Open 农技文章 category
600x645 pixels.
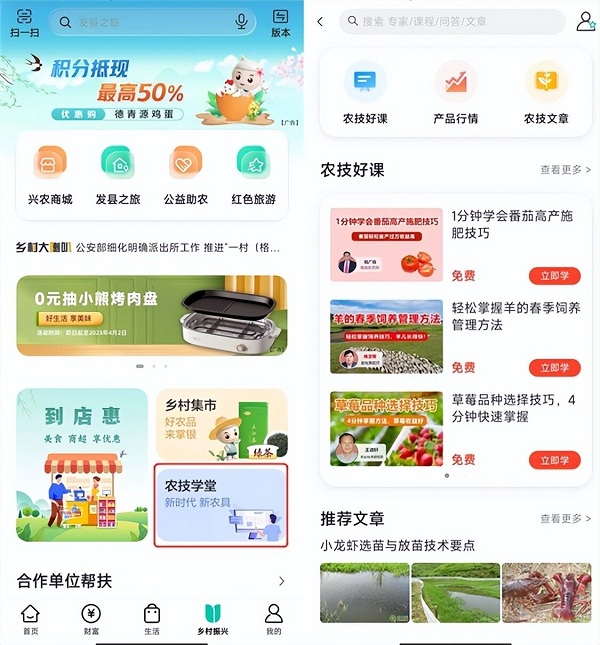tap(546, 93)
